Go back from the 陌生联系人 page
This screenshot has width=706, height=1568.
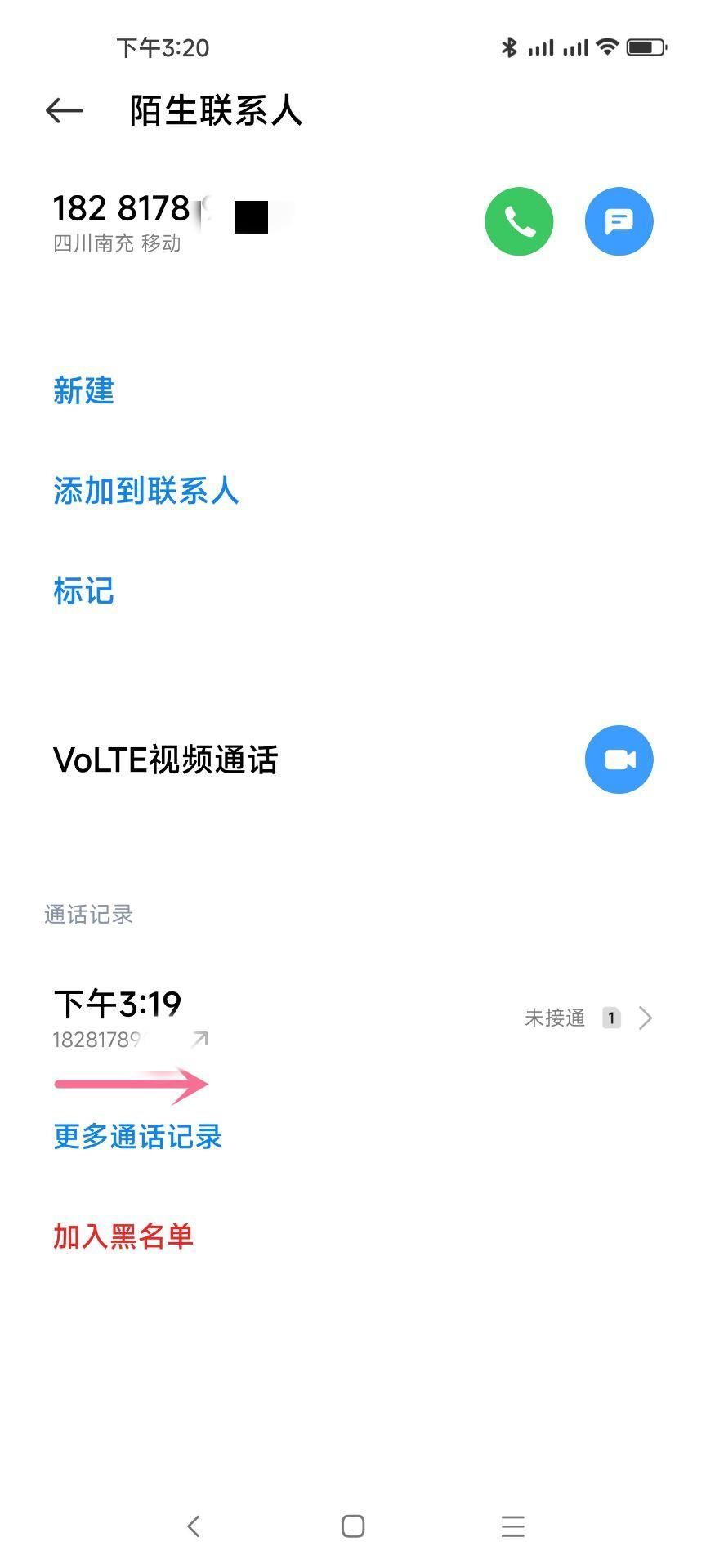[65, 110]
